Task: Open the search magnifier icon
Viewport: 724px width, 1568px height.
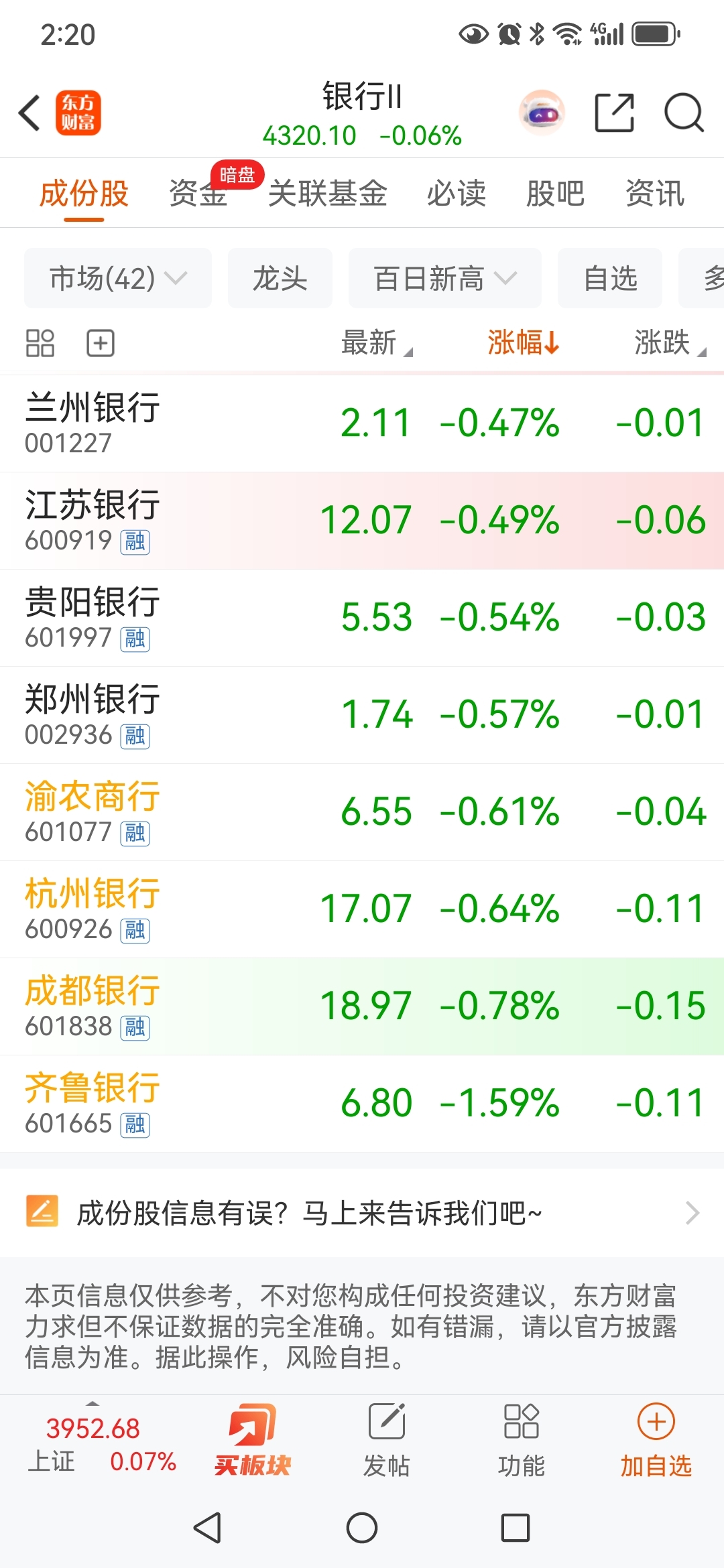Action: (684, 113)
